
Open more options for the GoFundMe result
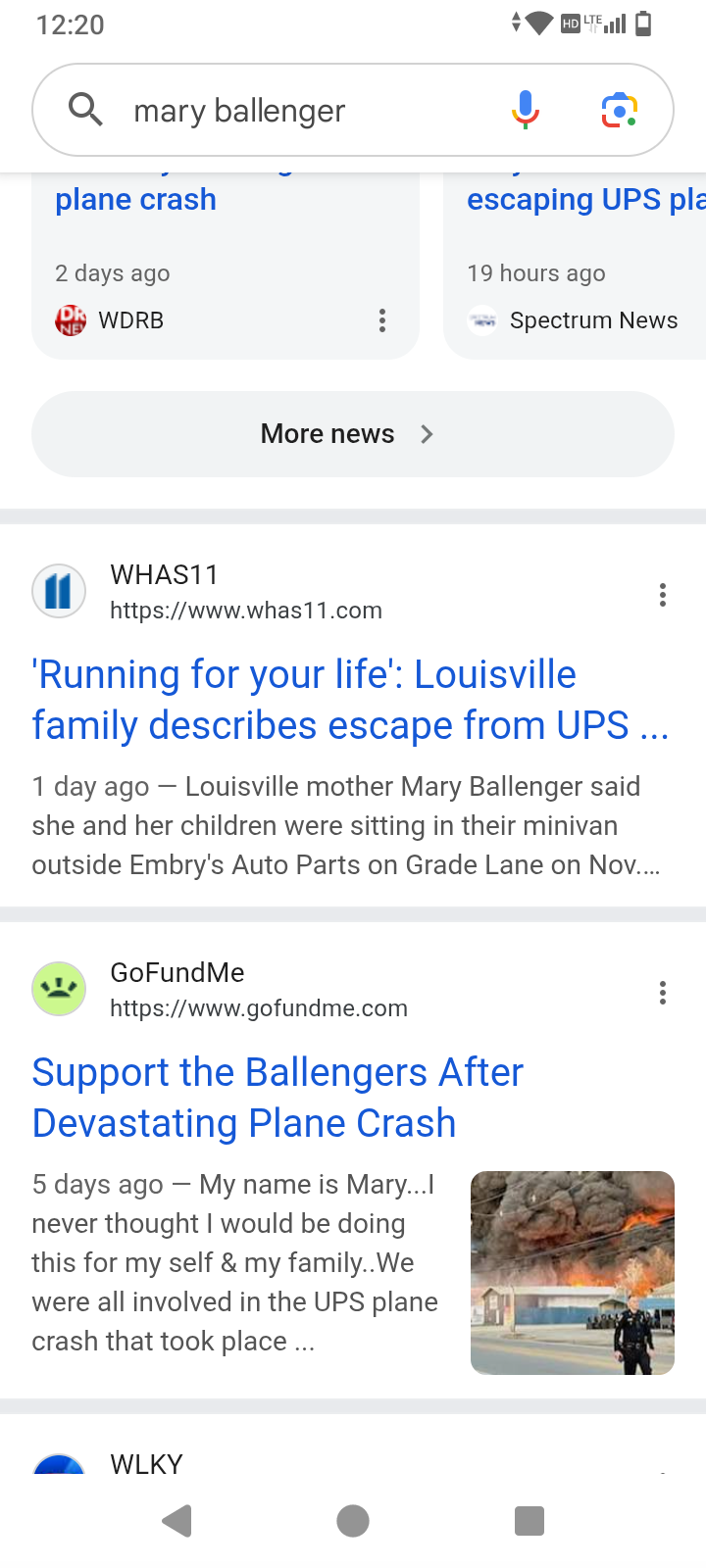(x=663, y=993)
